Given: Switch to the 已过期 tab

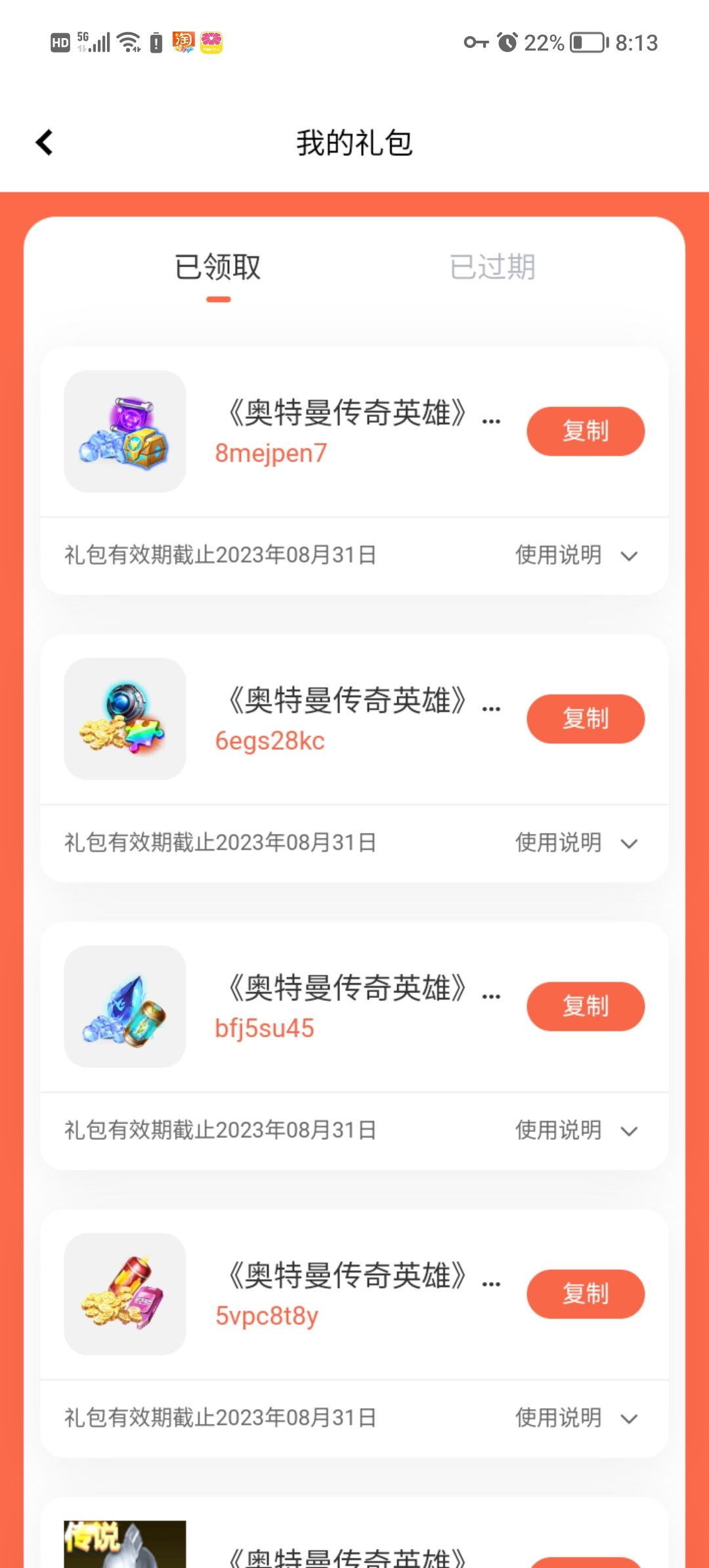Looking at the screenshot, I should pos(492,267).
